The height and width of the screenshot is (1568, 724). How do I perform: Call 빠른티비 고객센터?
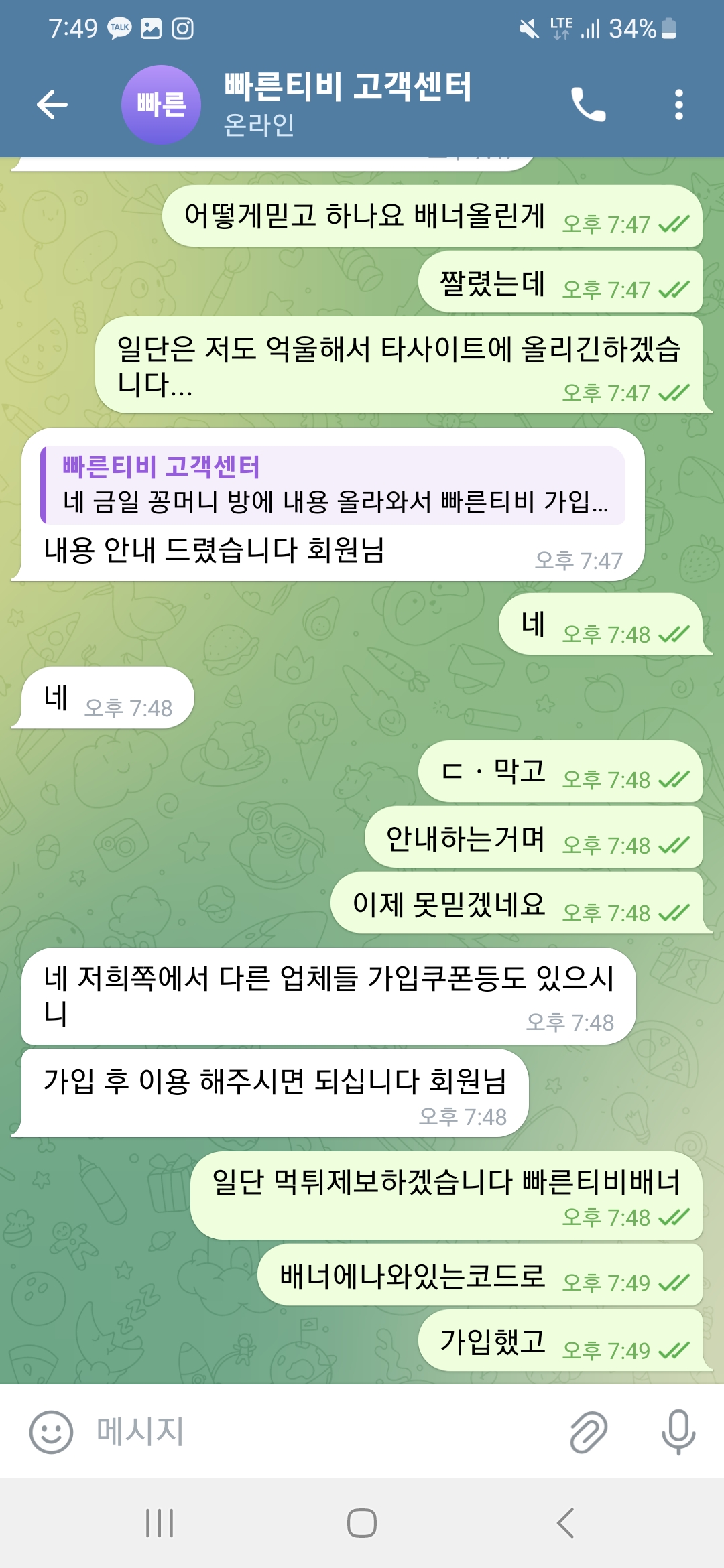point(588,105)
